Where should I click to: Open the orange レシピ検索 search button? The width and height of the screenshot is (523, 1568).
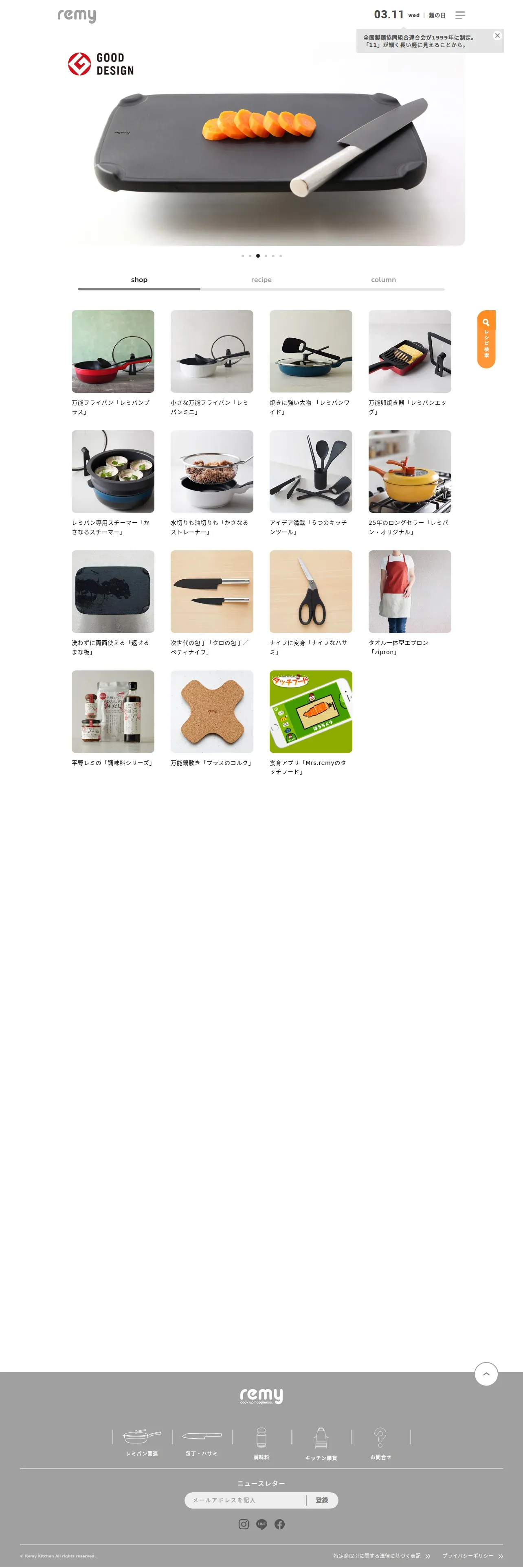pos(486,339)
